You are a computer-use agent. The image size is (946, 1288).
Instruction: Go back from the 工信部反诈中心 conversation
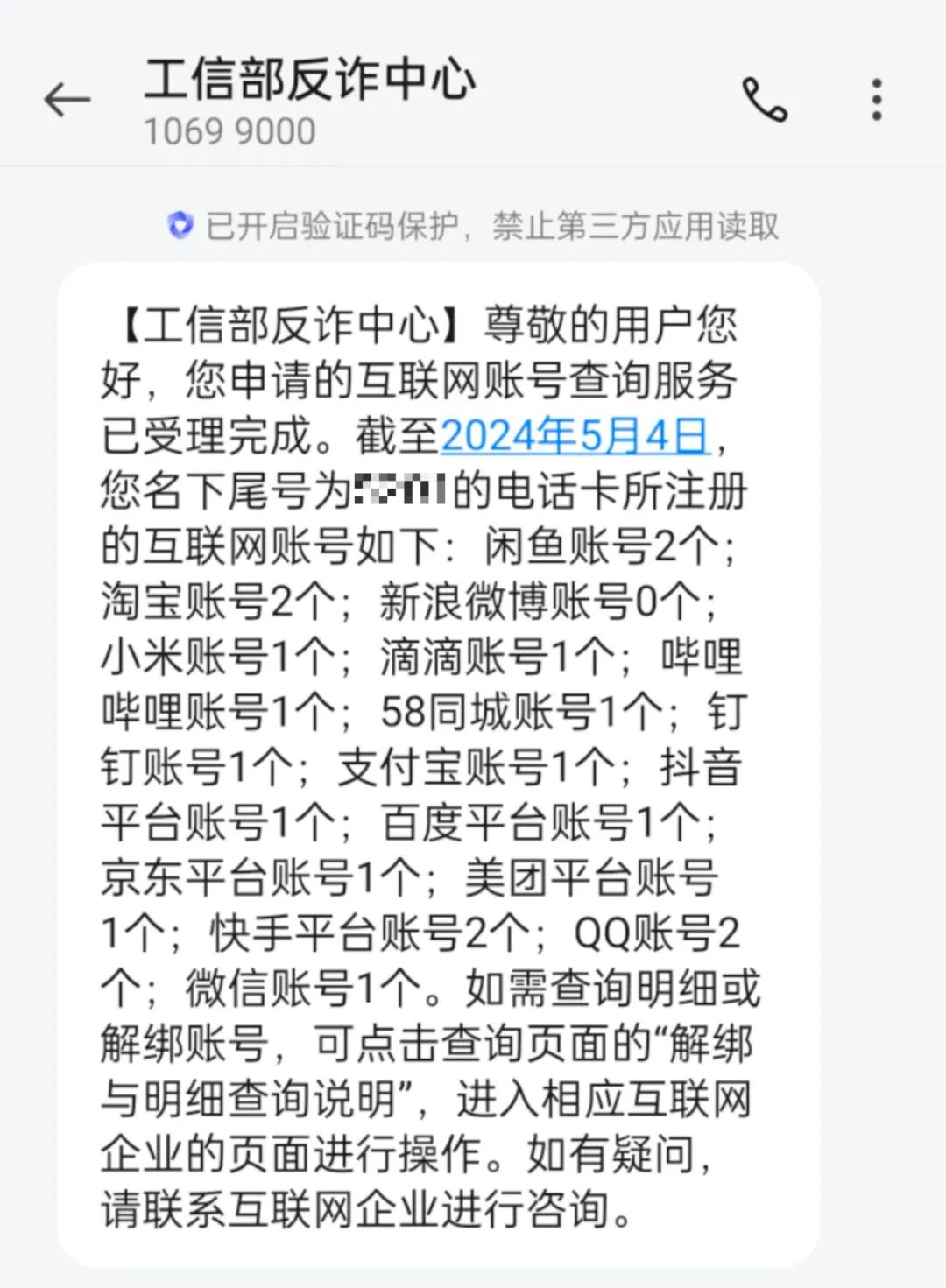[67, 101]
